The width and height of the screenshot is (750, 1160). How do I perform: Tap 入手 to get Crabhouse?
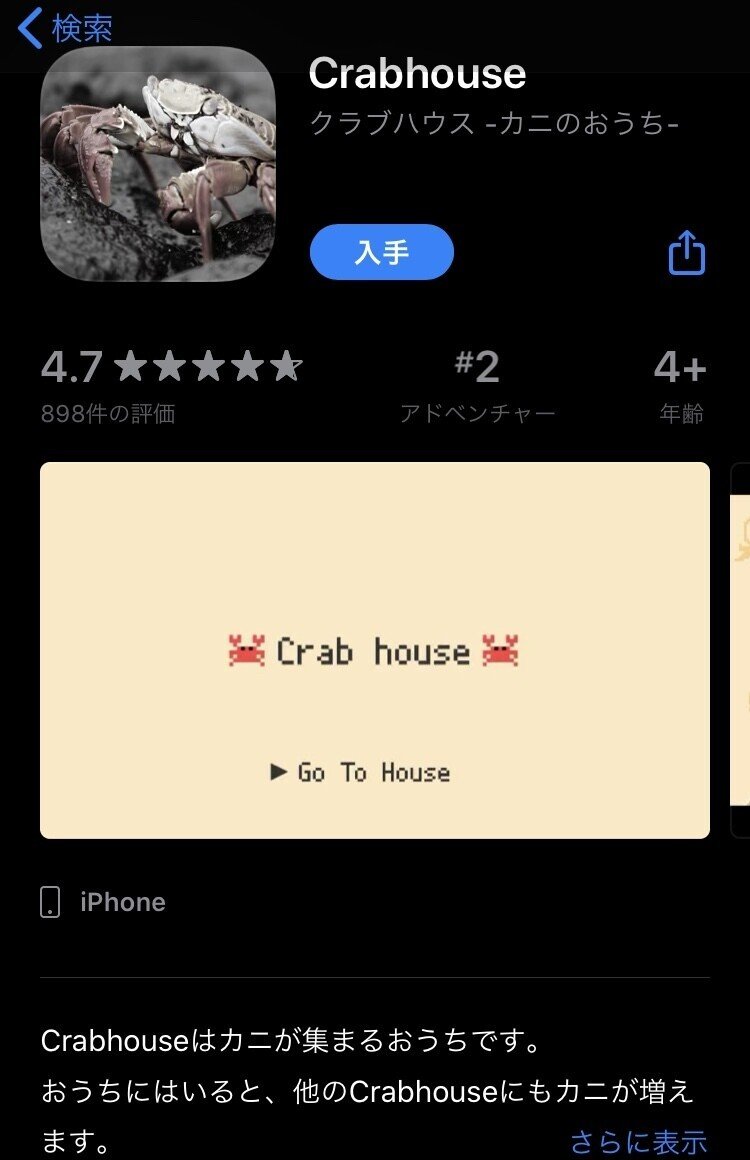[x=382, y=252]
